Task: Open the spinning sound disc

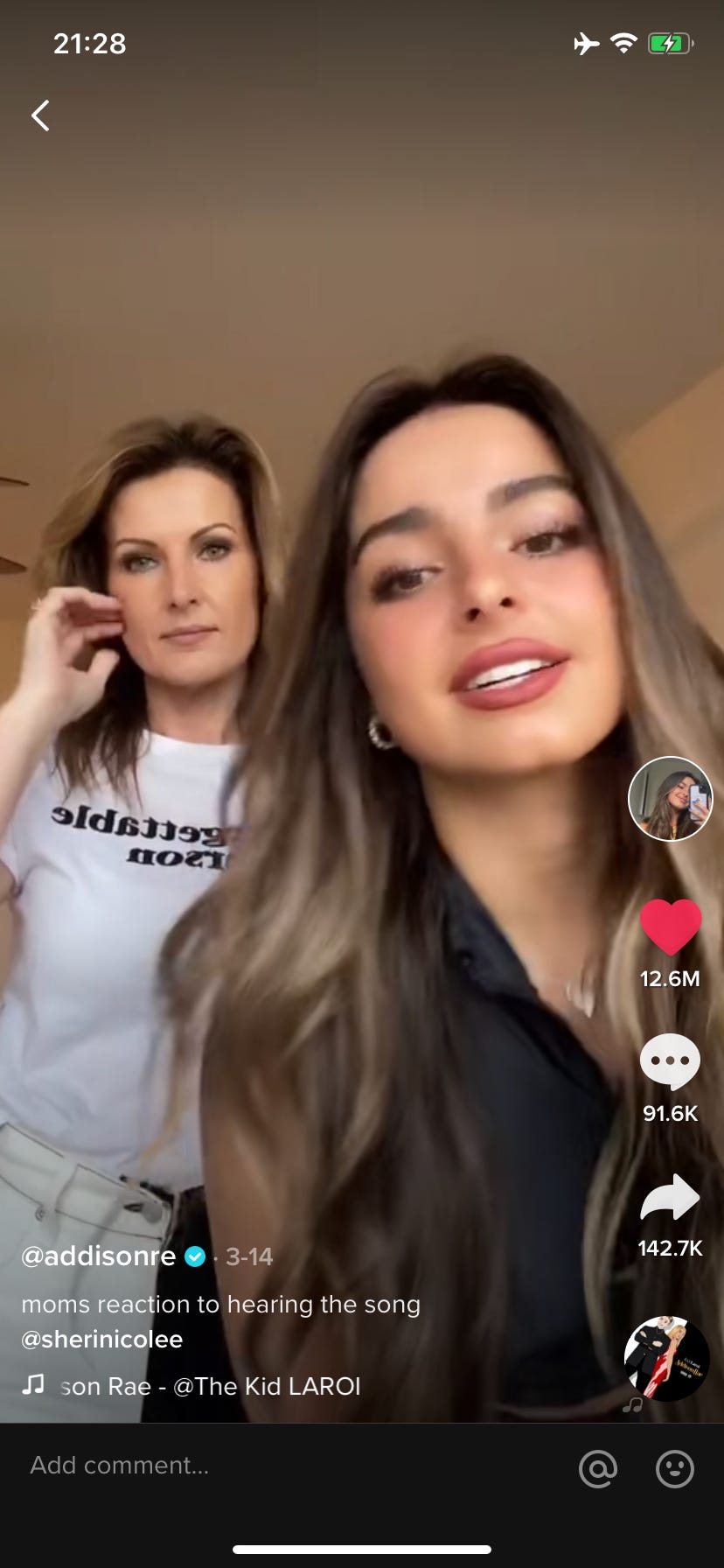Action: click(666, 1358)
